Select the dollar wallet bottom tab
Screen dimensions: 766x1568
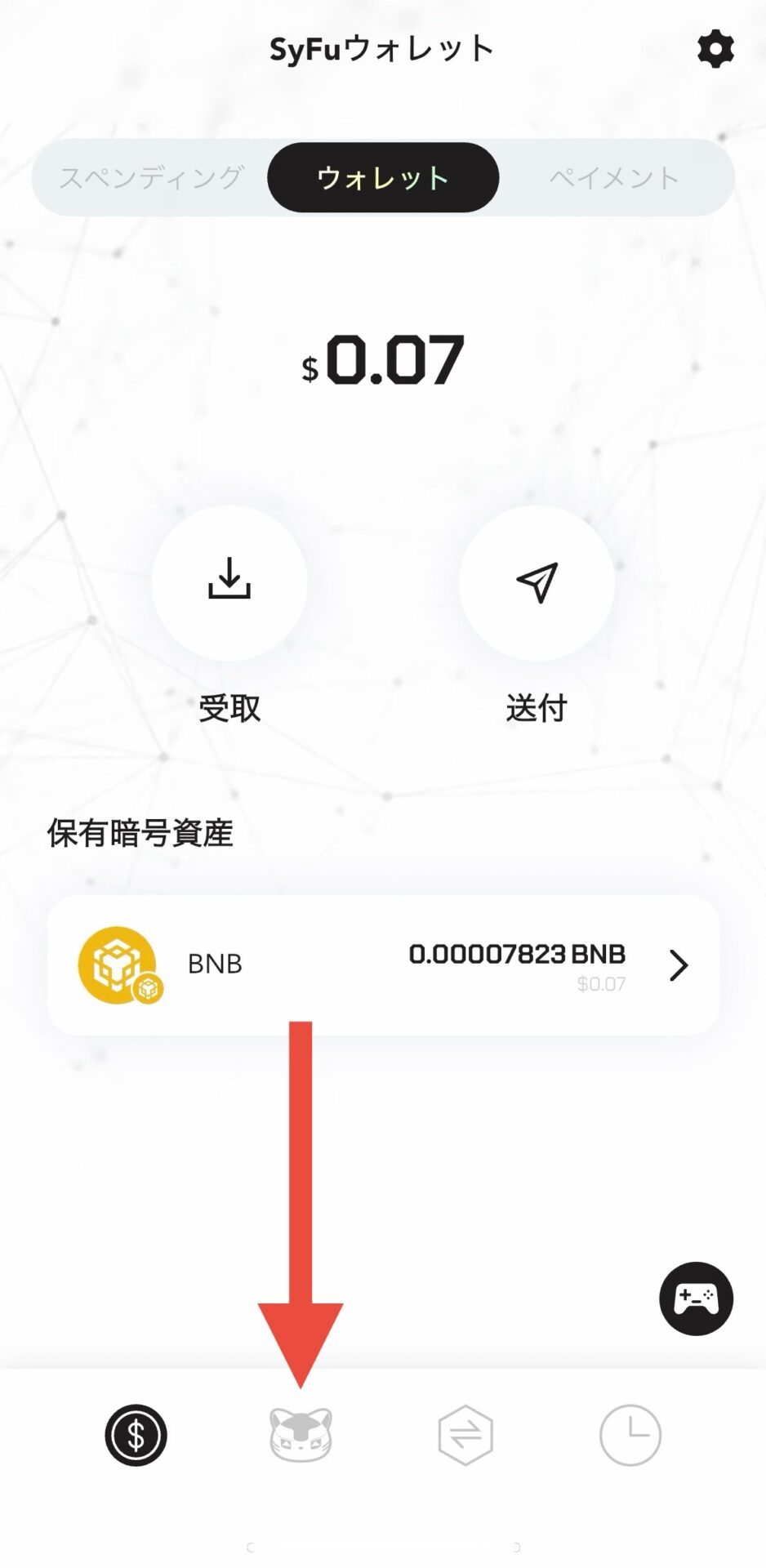(x=136, y=1435)
